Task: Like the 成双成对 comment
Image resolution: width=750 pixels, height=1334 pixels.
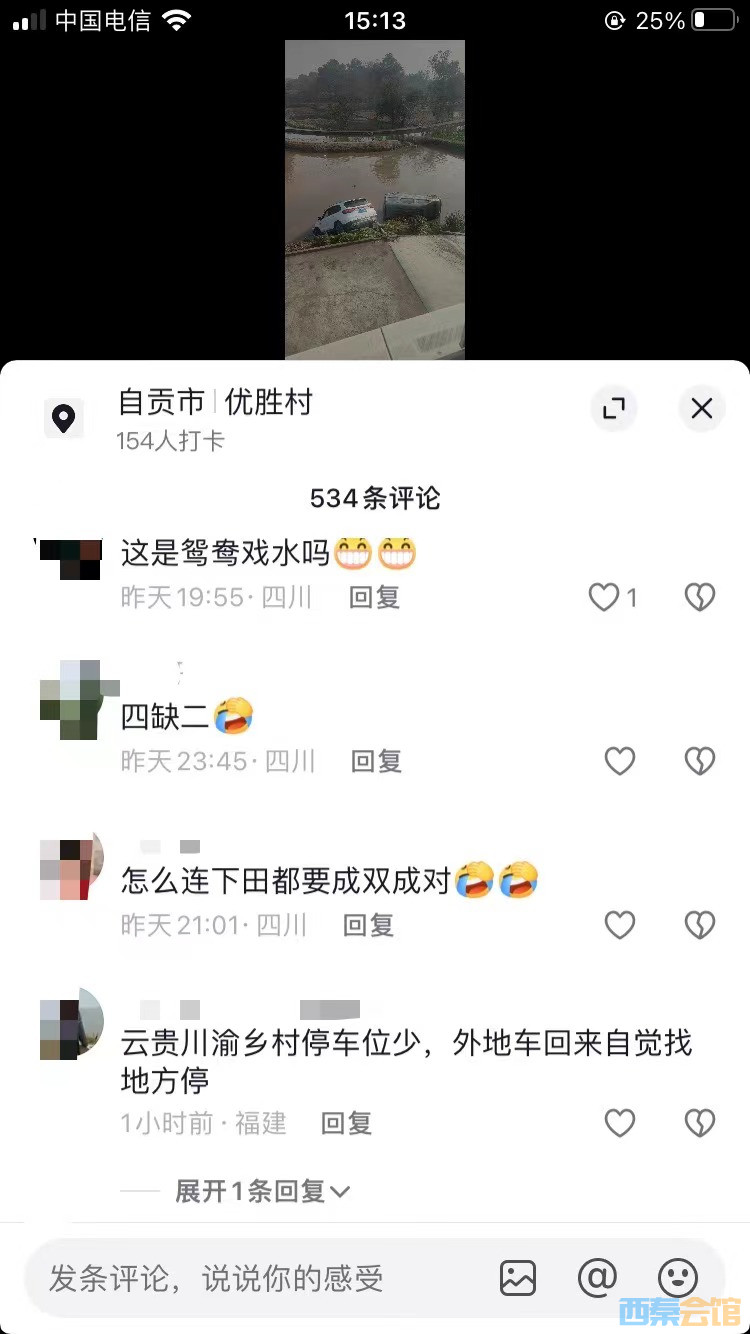Action: (620, 926)
